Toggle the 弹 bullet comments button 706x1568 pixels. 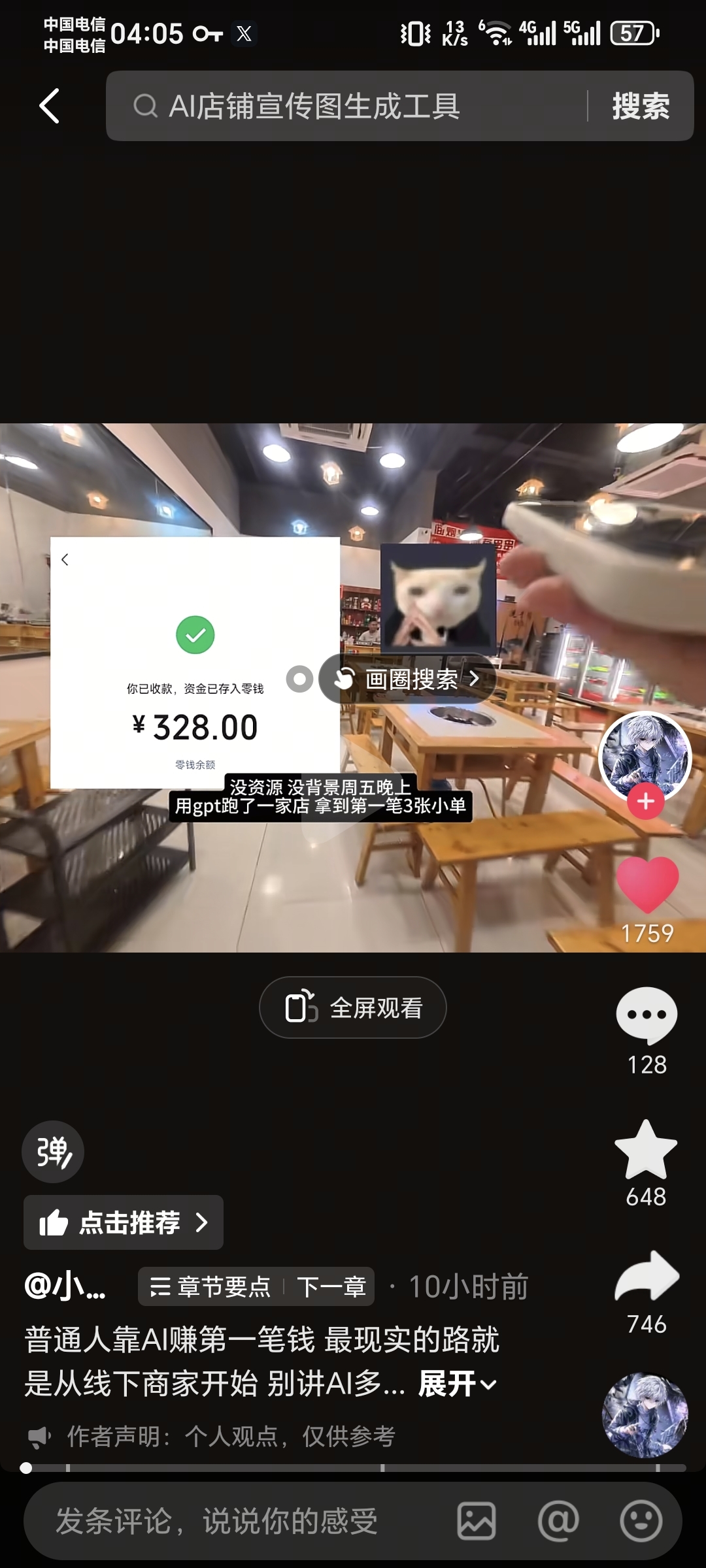(x=53, y=1152)
